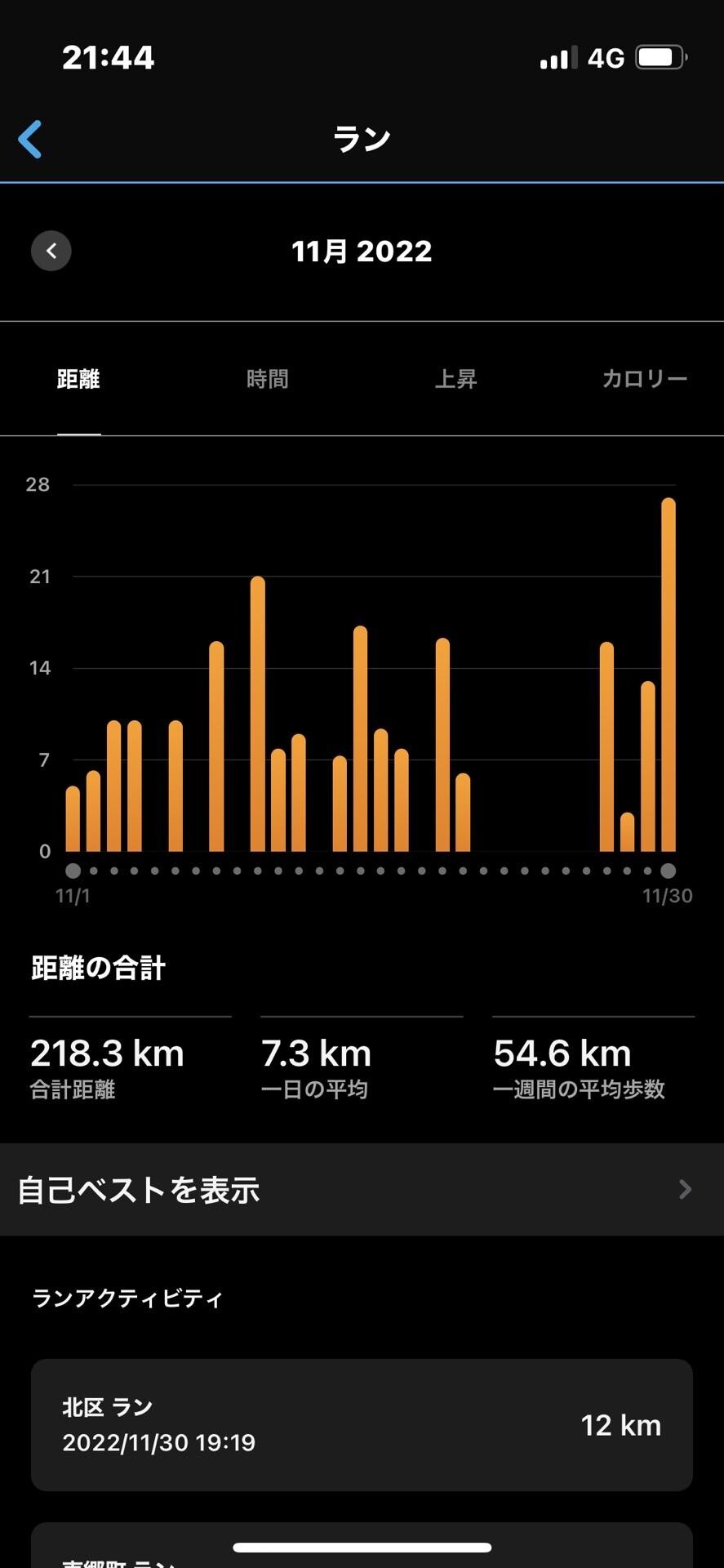Open the previous month with the left chevron
Viewport: 724px width, 1568px height.
[x=51, y=251]
